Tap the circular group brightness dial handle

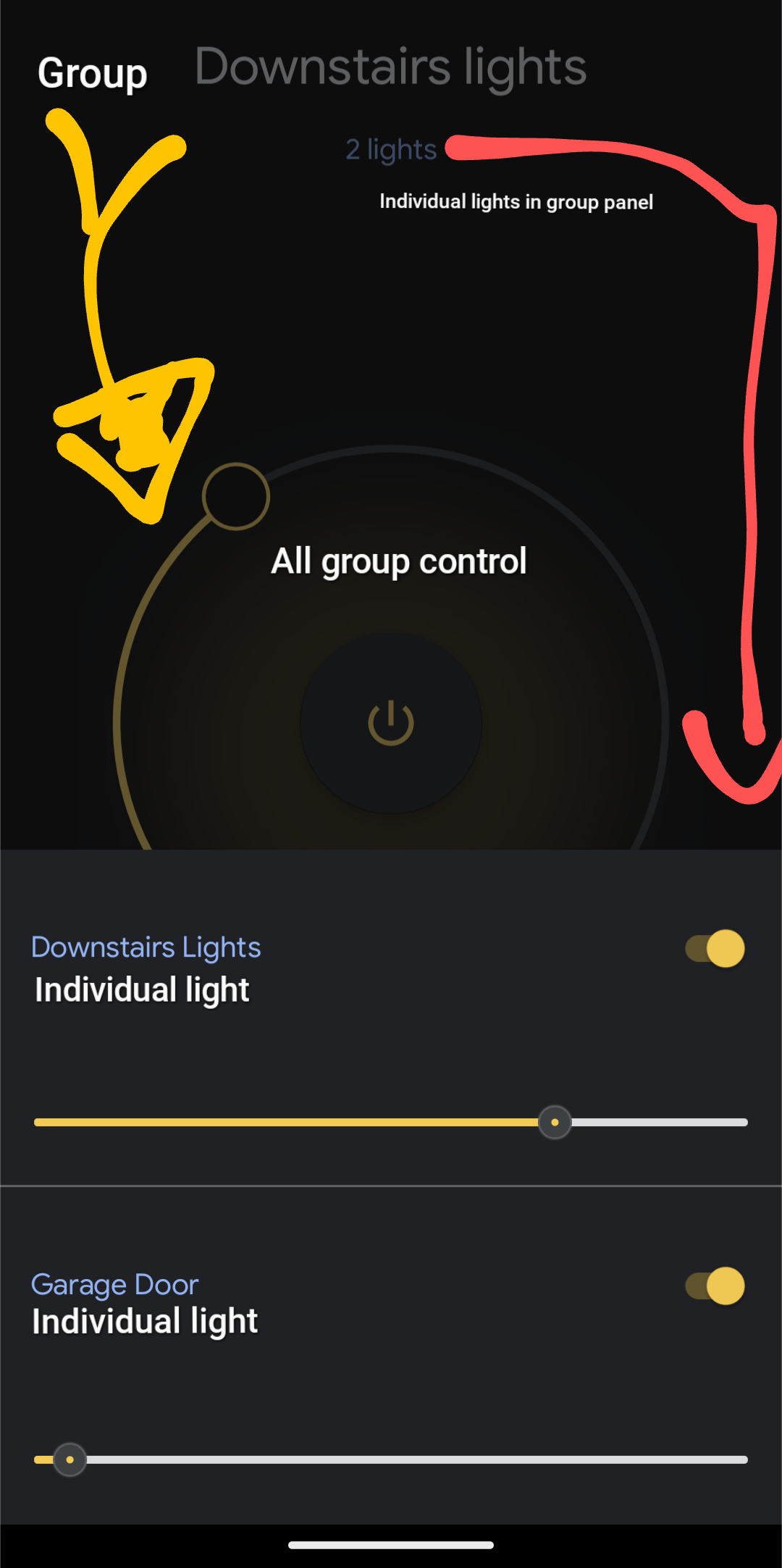tap(236, 496)
